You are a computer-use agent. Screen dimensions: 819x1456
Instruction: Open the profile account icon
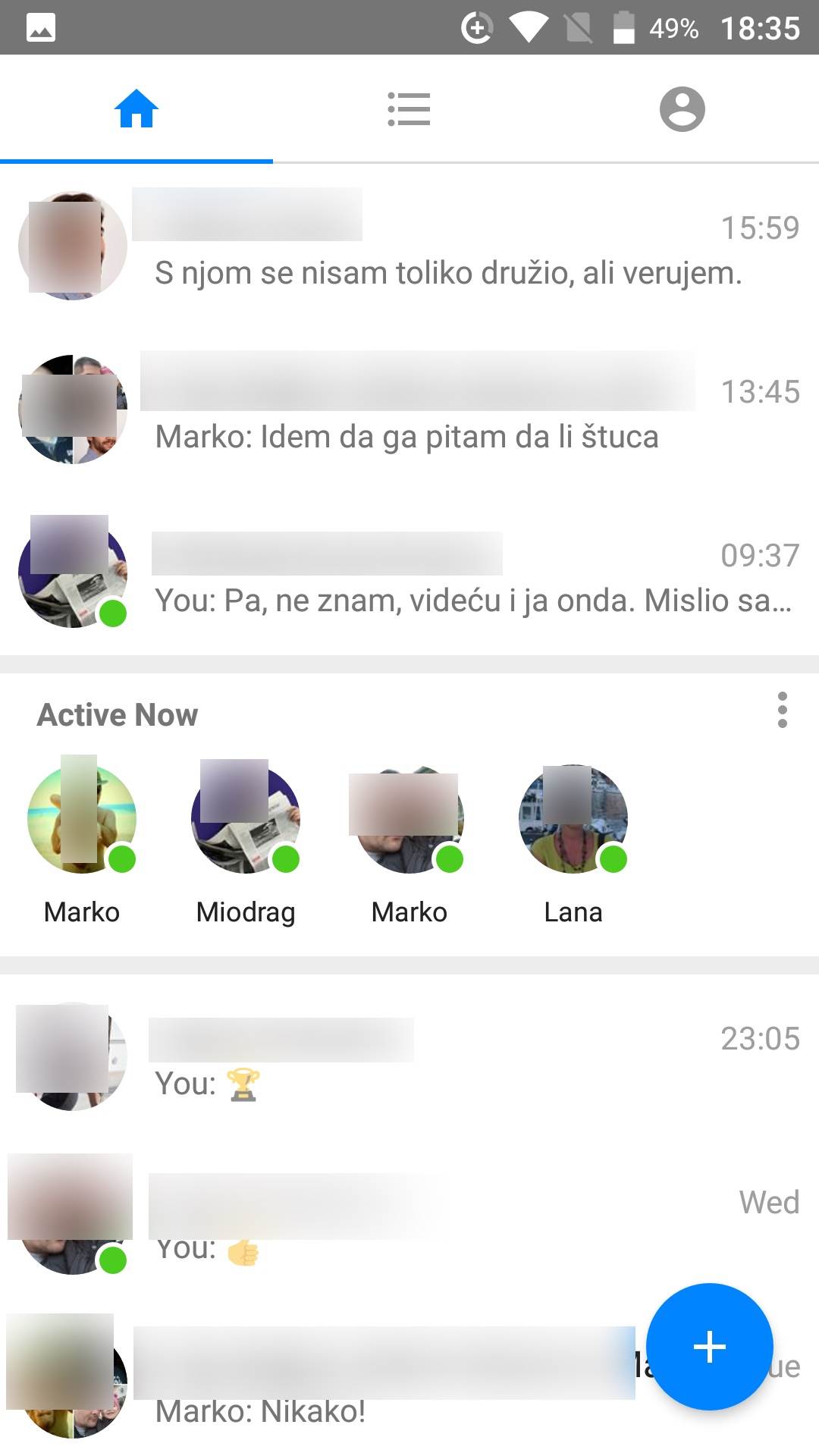click(681, 108)
